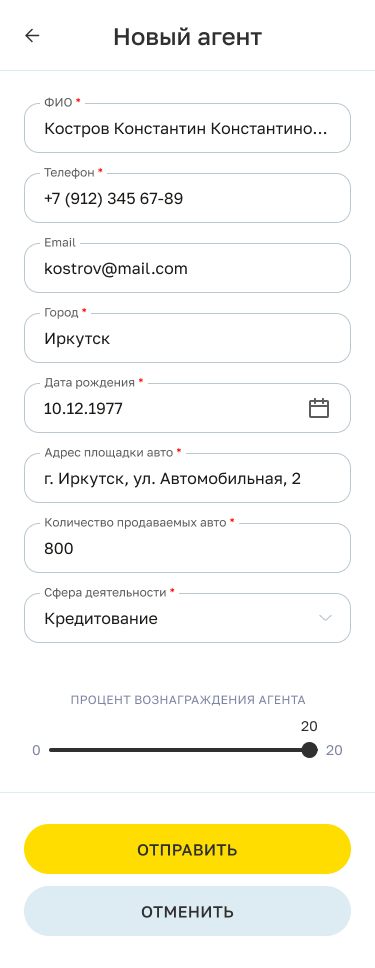Edit the ФИО name field

pos(187,128)
